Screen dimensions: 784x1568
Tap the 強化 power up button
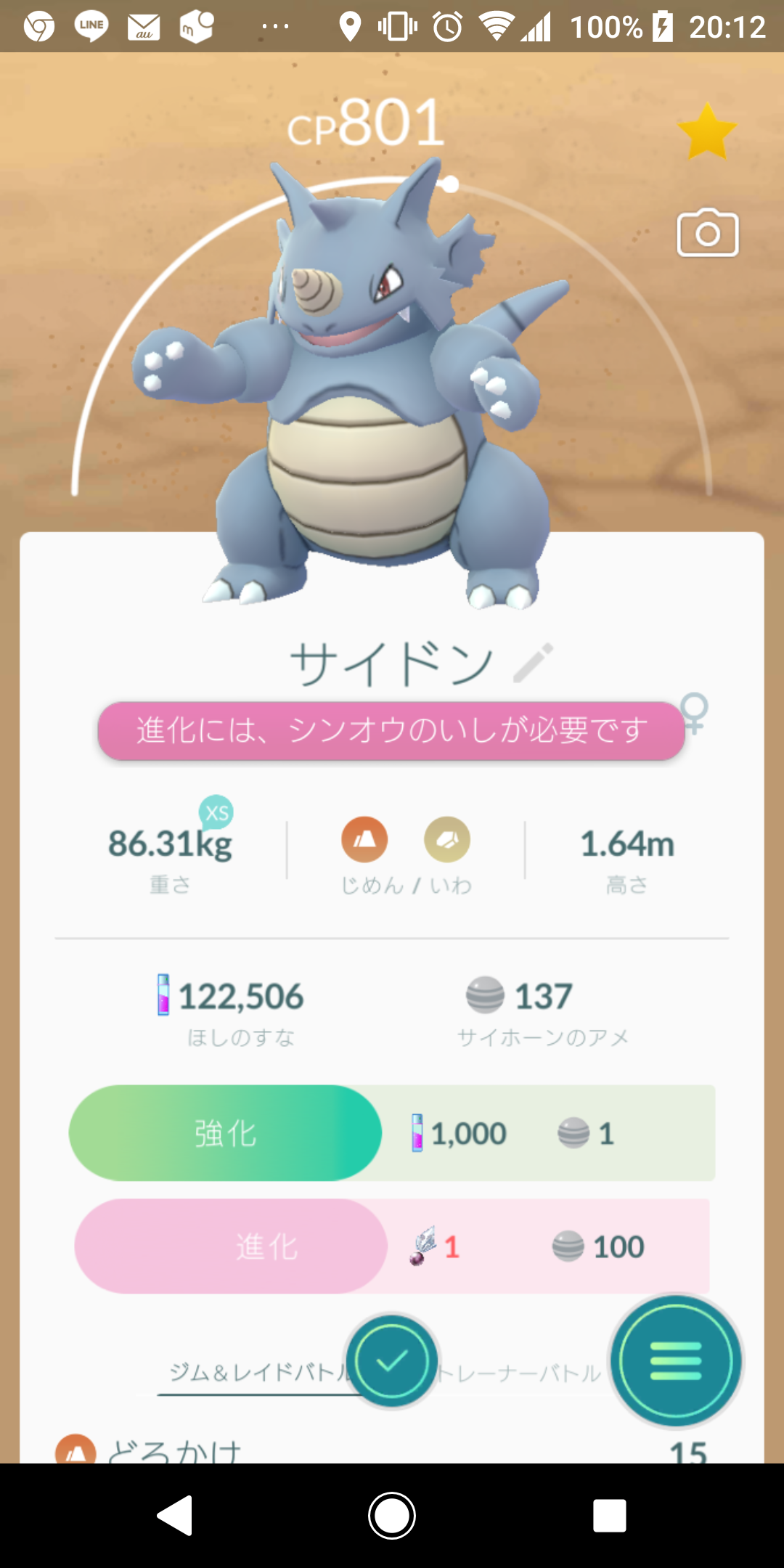pyautogui.click(x=226, y=1133)
